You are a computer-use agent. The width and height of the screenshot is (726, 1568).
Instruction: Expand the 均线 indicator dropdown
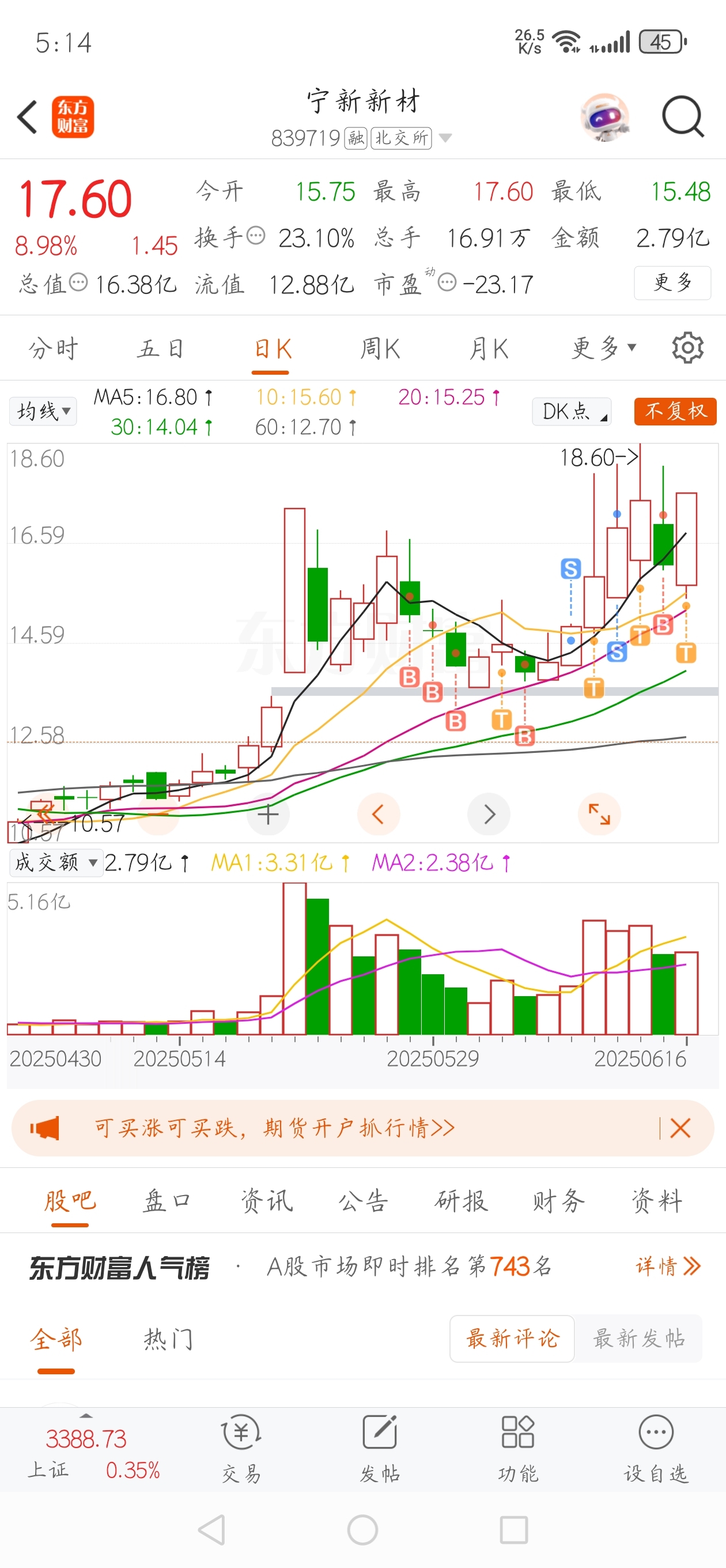coord(43,412)
